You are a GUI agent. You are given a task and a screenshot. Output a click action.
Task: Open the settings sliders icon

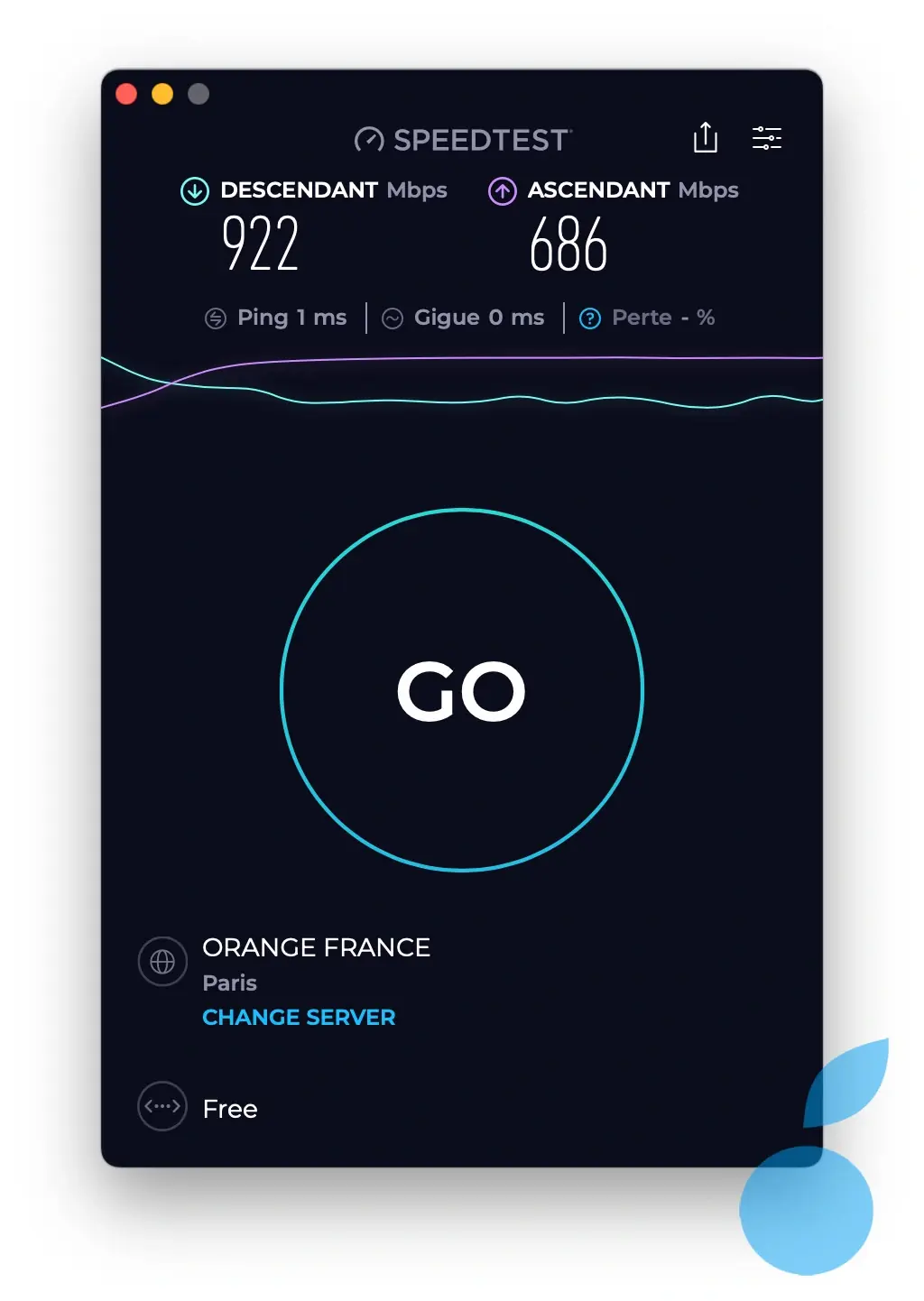coord(767,138)
